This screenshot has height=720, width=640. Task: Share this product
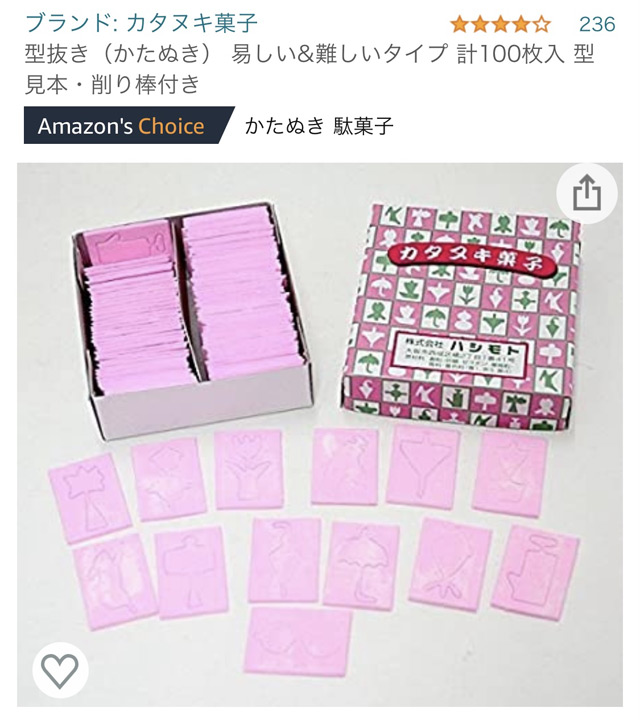click(x=587, y=195)
